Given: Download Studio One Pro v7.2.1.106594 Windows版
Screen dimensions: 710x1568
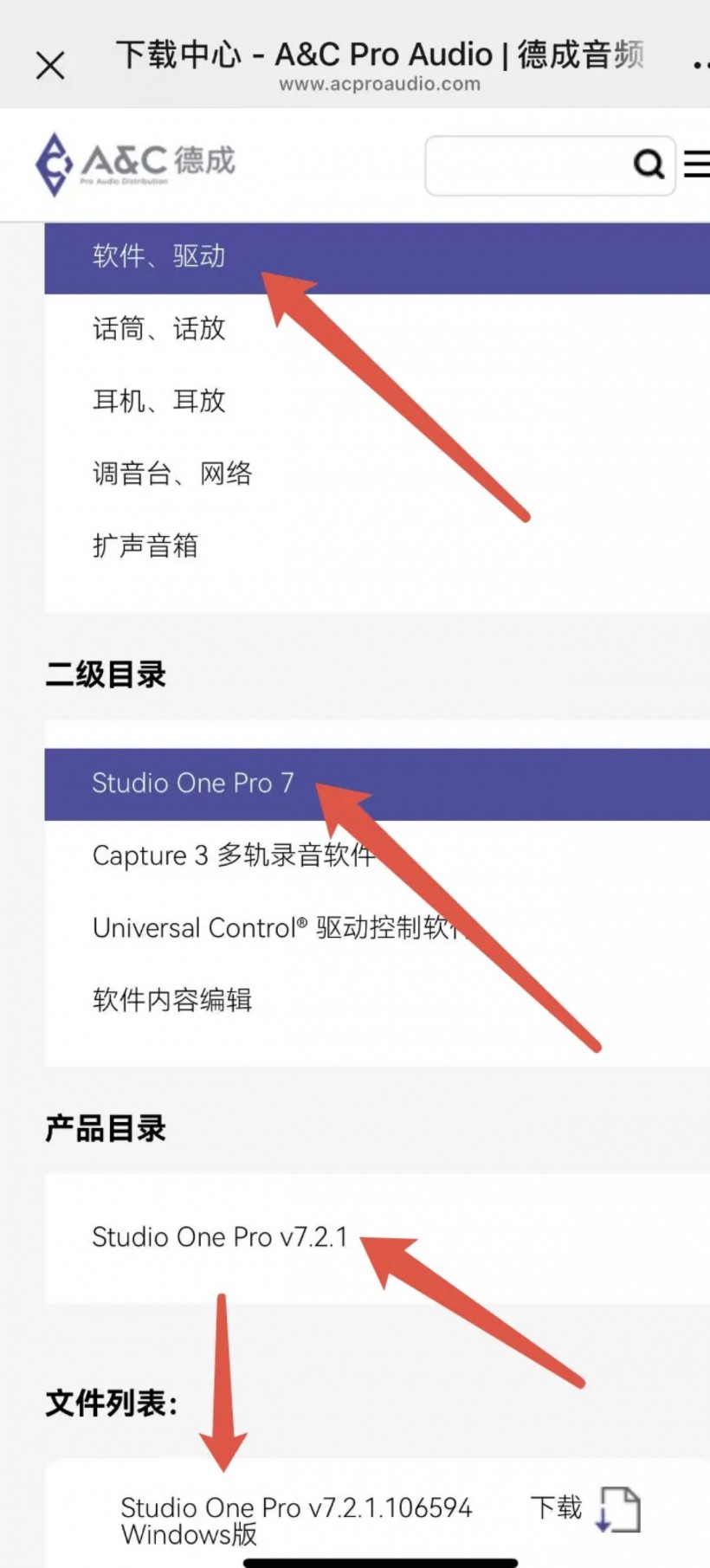Looking at the screenshot, I should (585, 1509).
